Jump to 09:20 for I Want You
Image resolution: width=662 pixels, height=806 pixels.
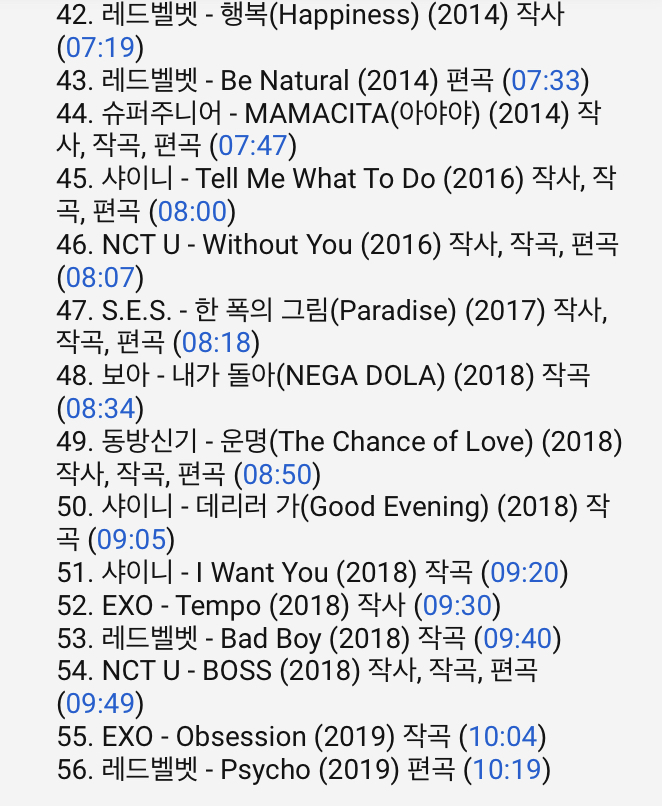click(524, 572)
